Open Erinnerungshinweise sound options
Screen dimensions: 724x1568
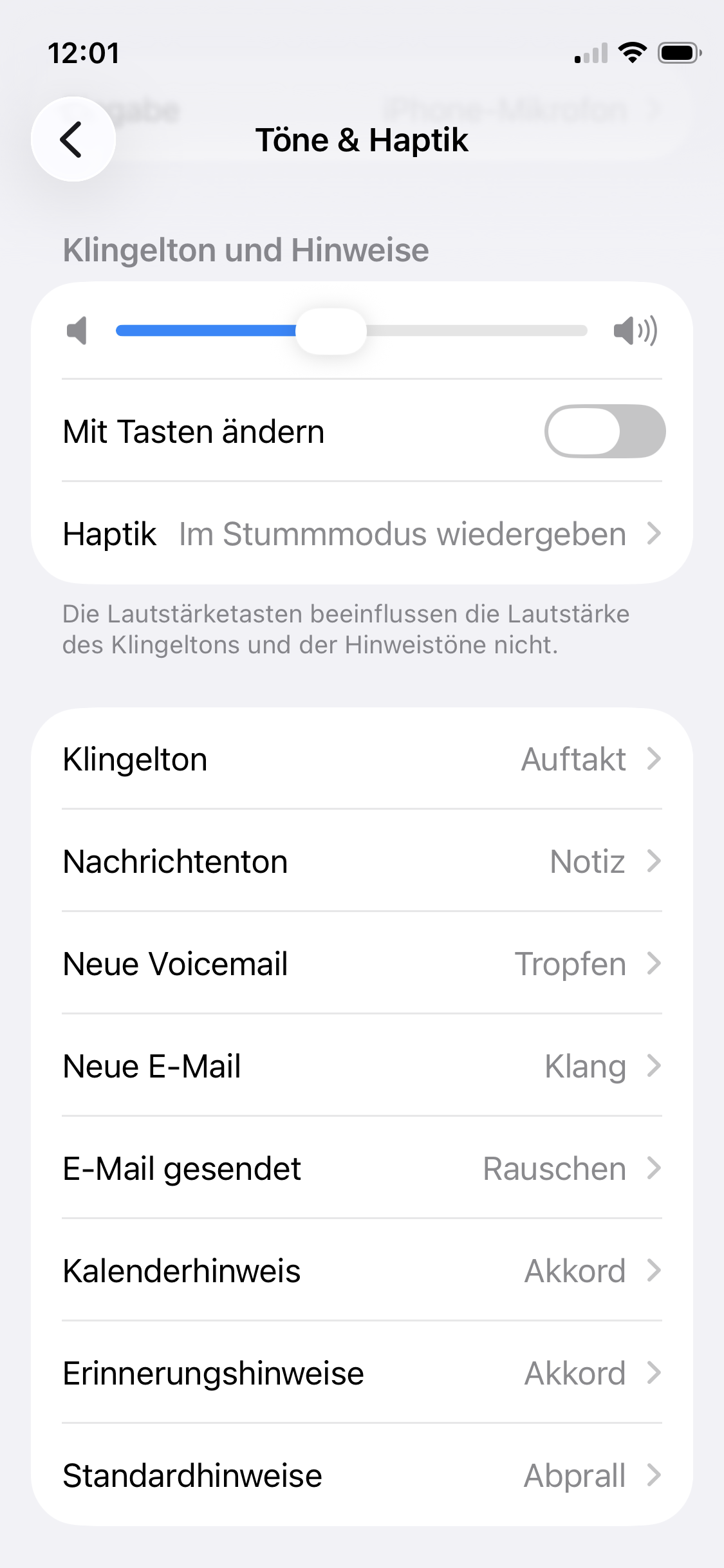[x=362, y=1373]
